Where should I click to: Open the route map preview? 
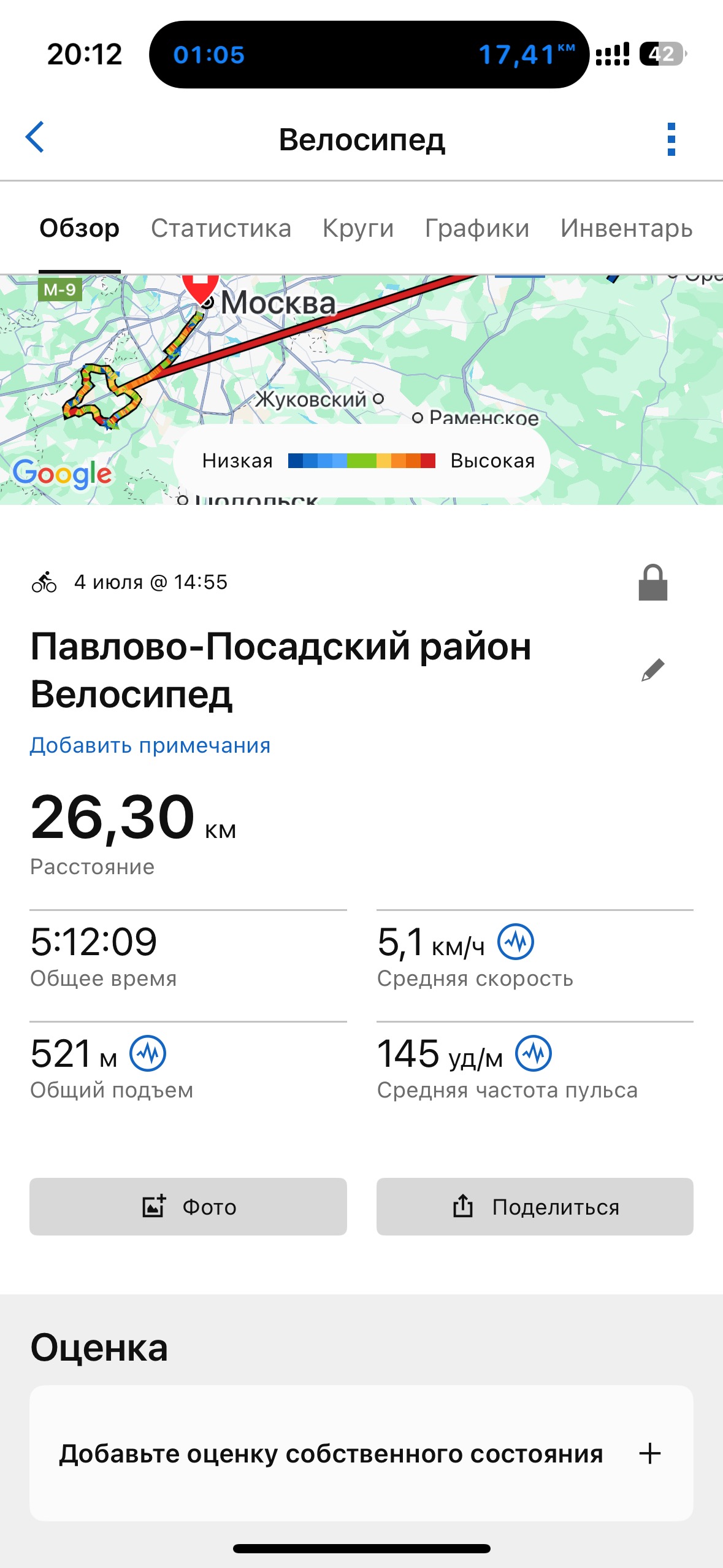click(x=361, y=368)
